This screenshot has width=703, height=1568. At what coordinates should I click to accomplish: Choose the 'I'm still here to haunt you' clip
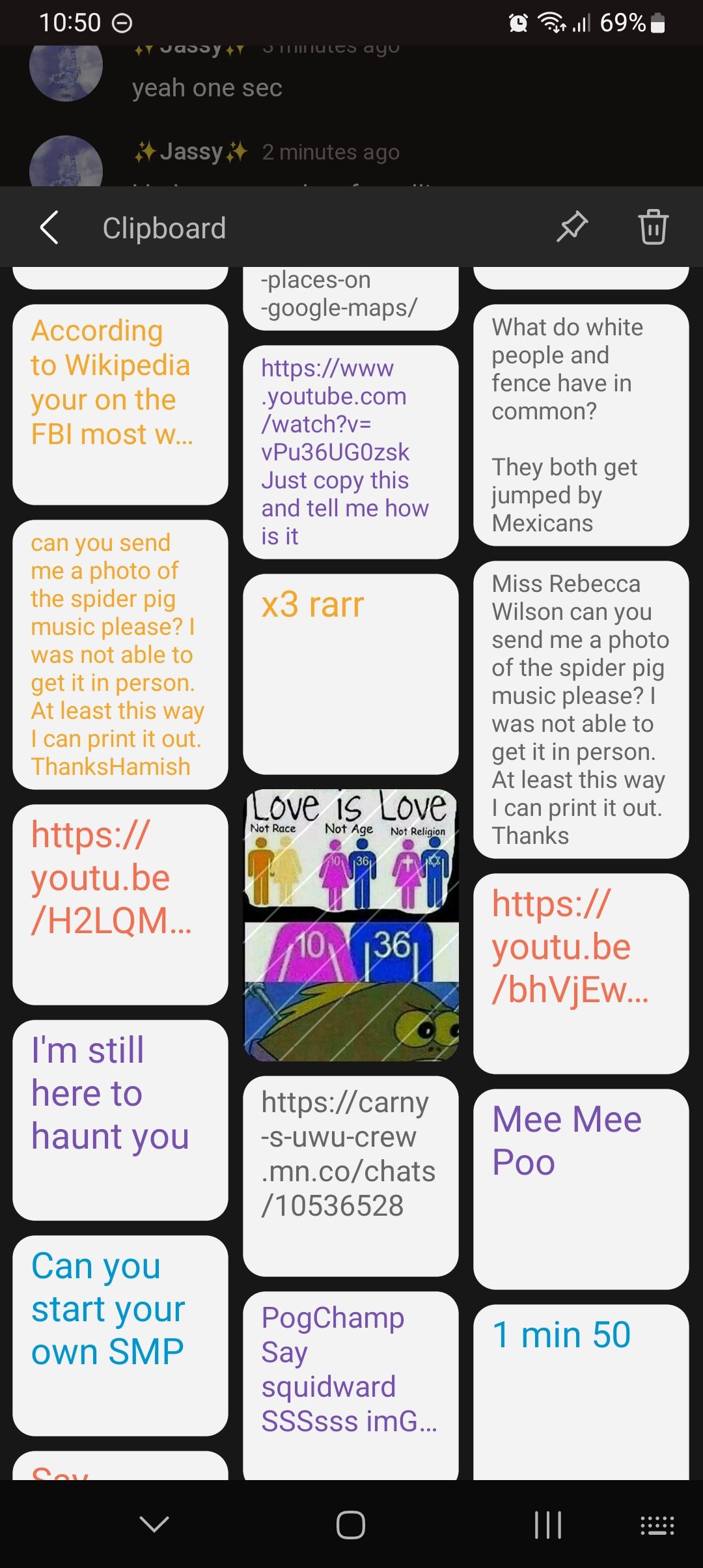coord(120,1119)
